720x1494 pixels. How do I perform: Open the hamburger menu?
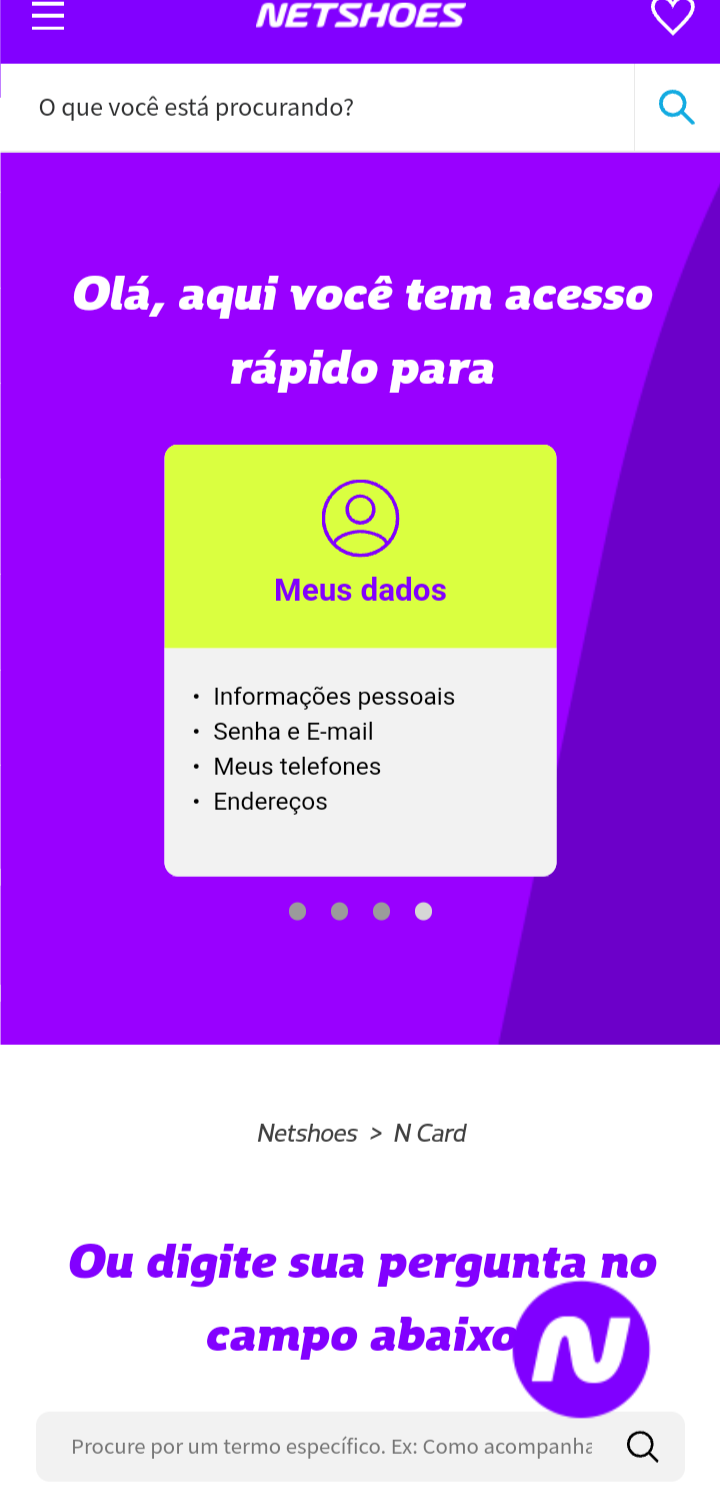[47, 17]
